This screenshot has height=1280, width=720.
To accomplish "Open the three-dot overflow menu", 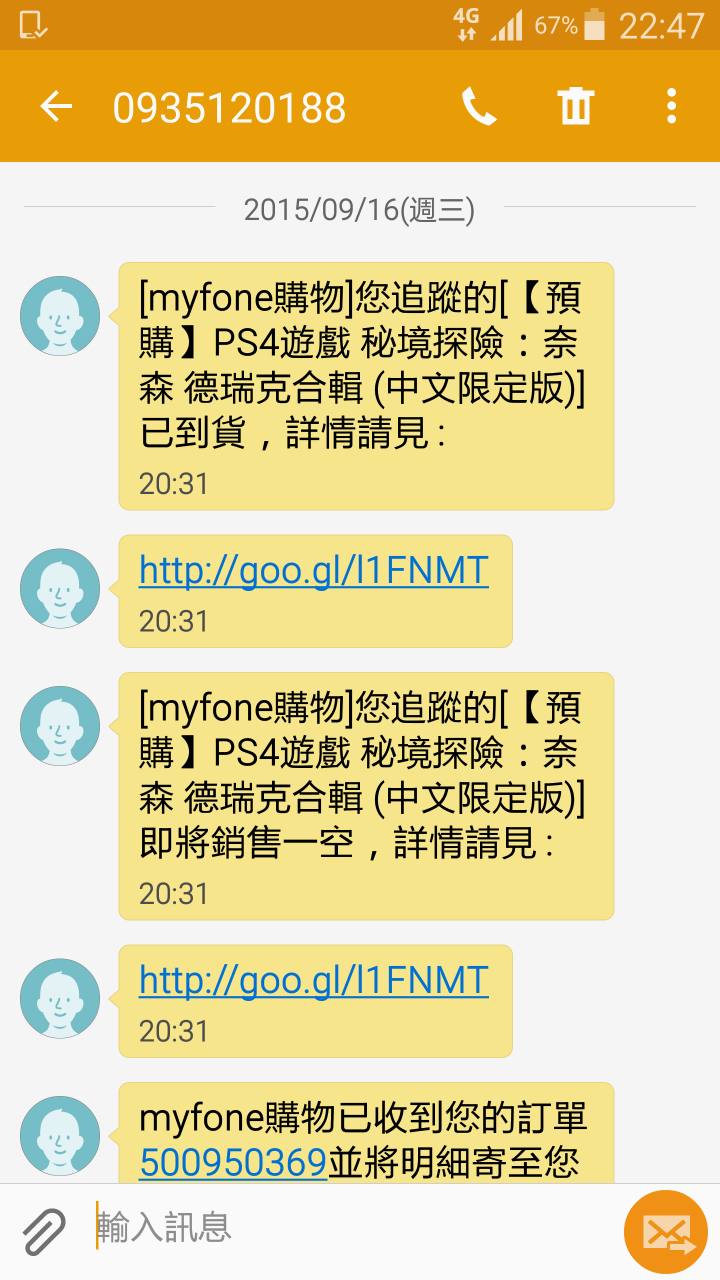I will pos(671,107).
